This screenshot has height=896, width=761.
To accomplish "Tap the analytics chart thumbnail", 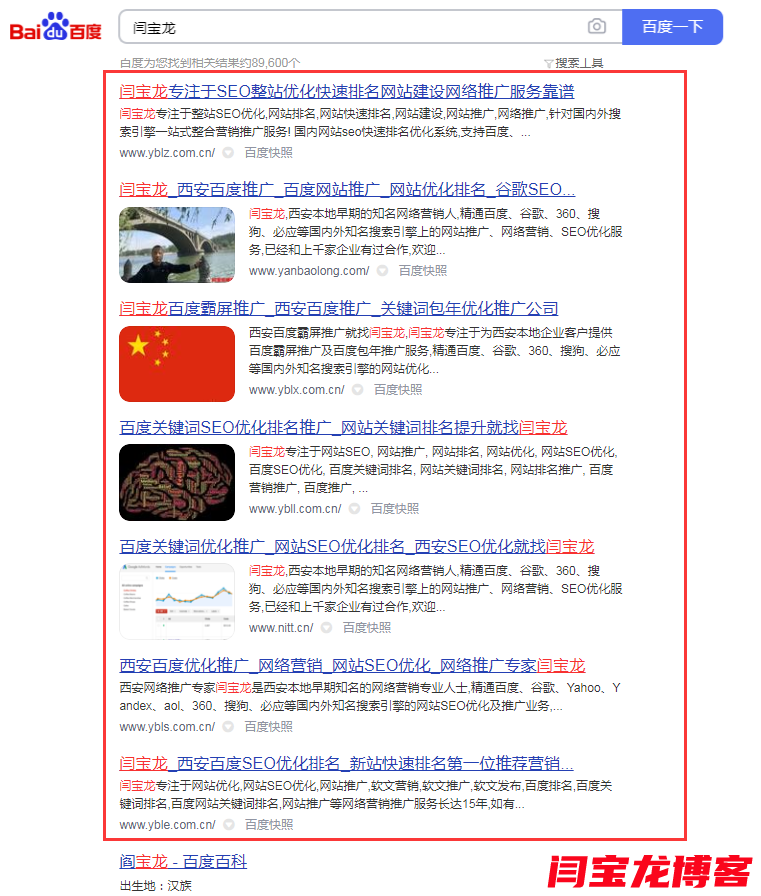I will tap(177, 602).
